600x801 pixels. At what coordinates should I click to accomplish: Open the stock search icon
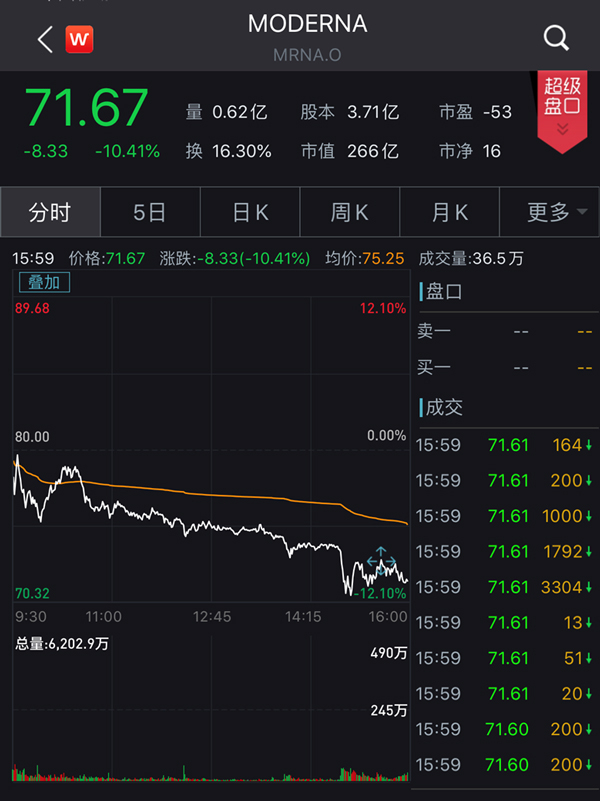[x=556, y=39]
